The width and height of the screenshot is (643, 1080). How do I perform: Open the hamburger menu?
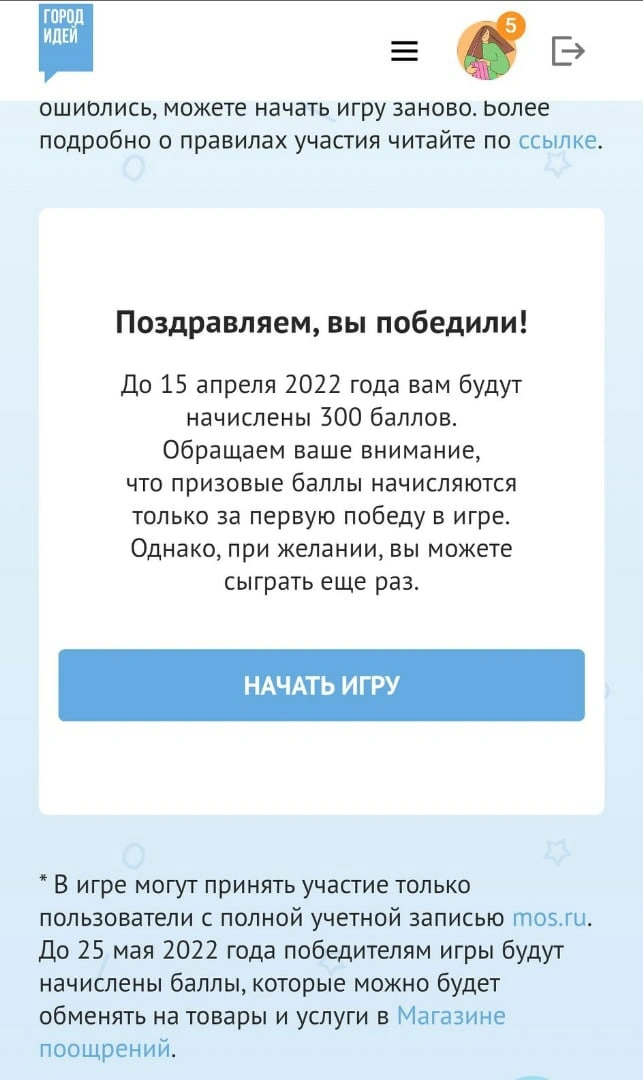tap(404, 51)
